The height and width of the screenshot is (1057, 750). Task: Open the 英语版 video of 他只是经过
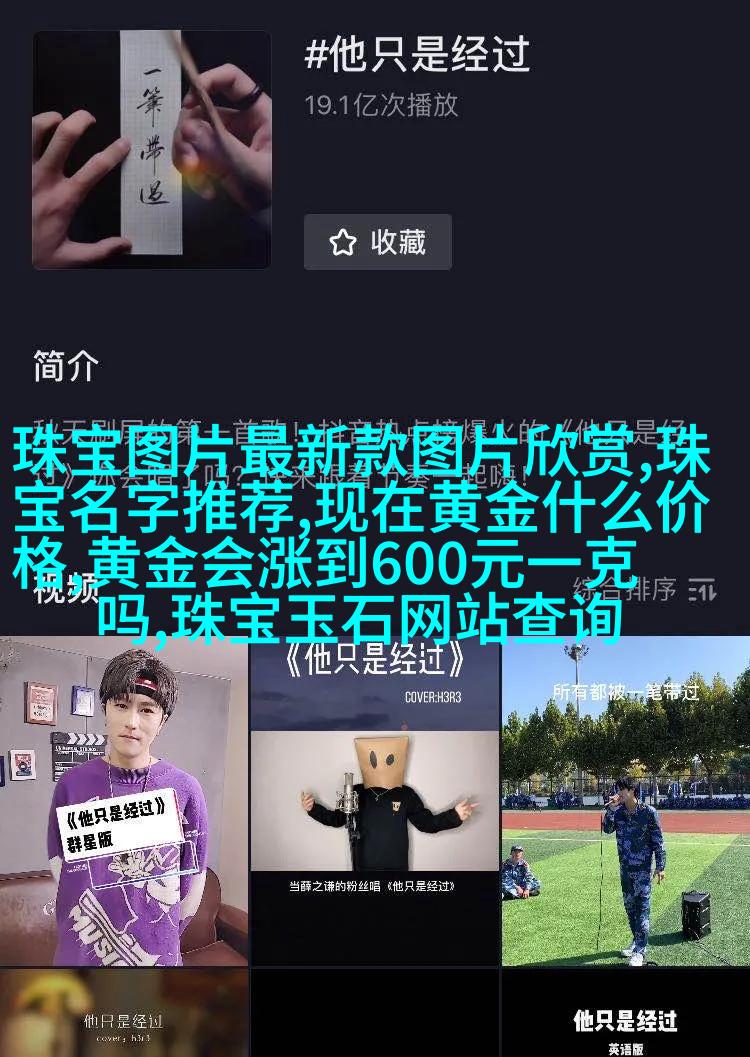pyautogui.click(x=626, y=1015)
